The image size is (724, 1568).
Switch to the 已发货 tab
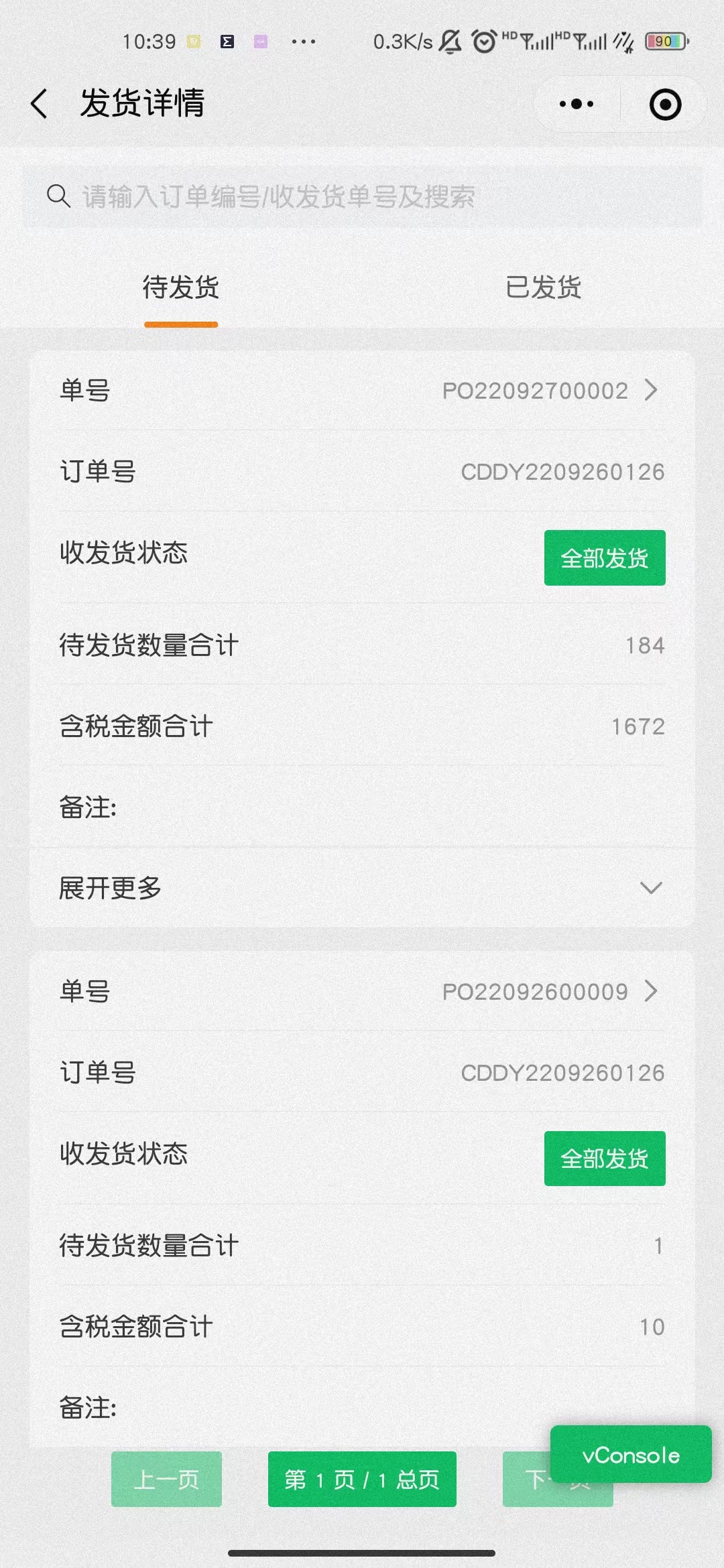[x=543, y=288]
